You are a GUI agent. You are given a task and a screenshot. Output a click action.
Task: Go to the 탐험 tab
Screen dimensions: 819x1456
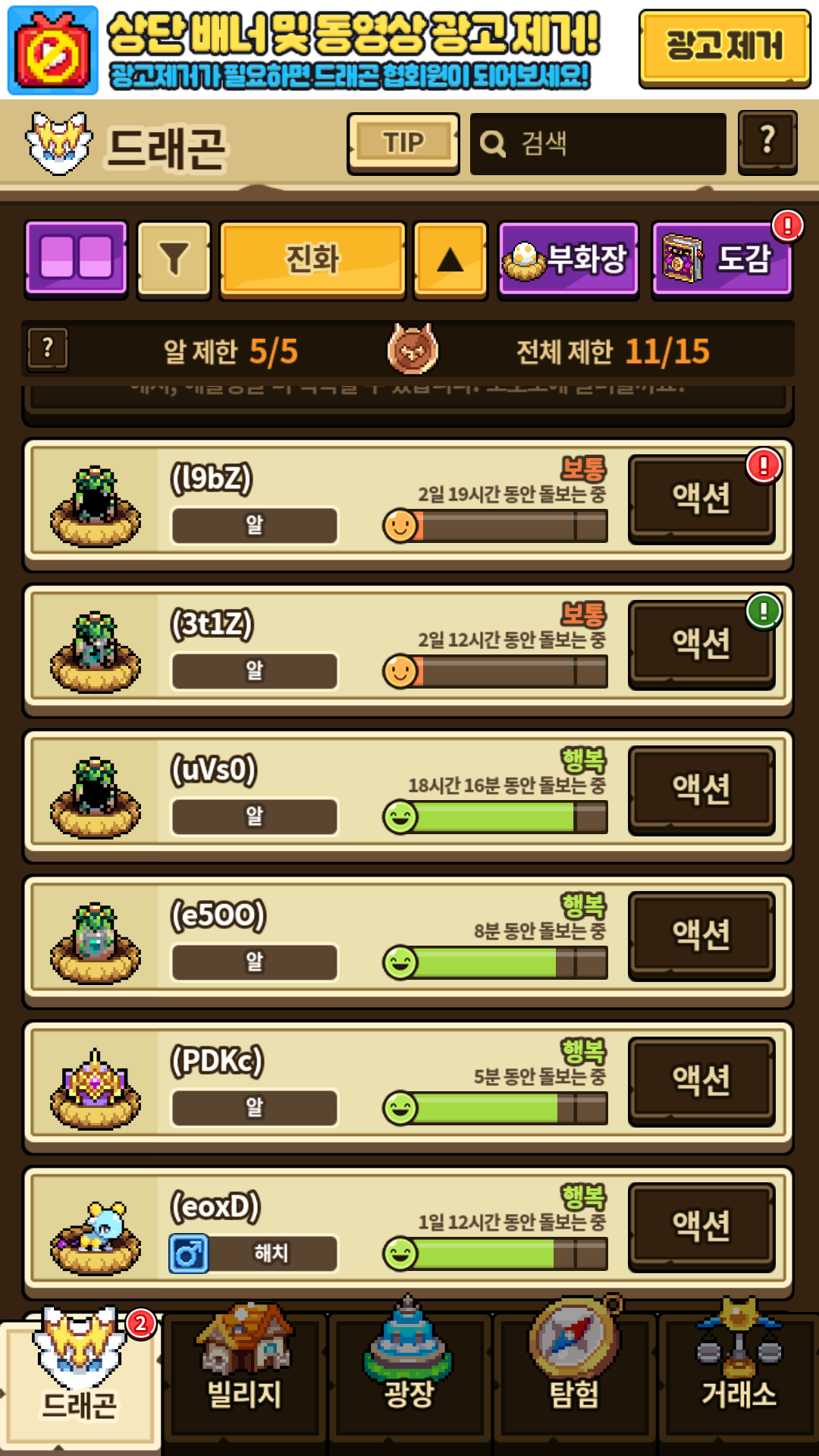tap(574, 1374)
